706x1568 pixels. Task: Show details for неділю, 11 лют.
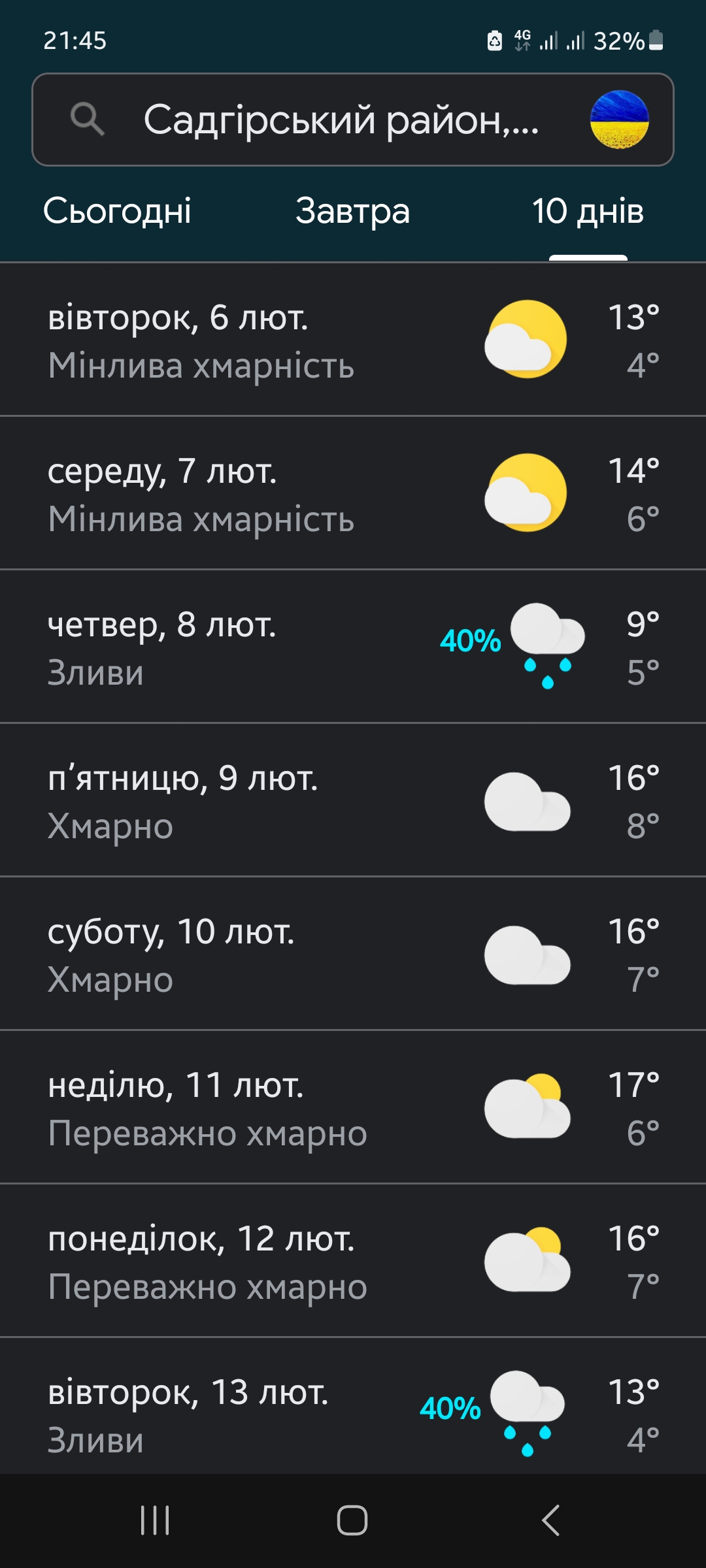353,1107
